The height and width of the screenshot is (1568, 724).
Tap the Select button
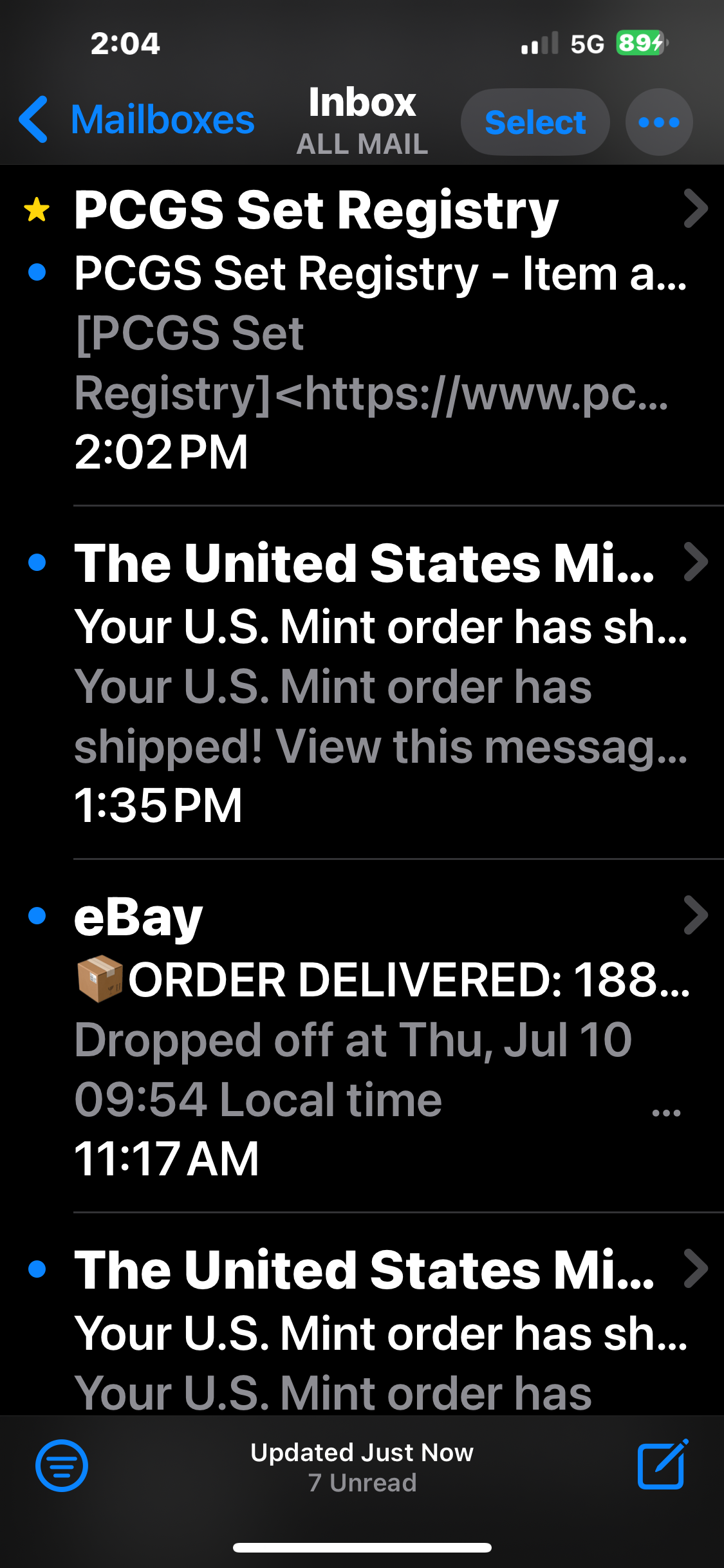click(x=535, y=122)
